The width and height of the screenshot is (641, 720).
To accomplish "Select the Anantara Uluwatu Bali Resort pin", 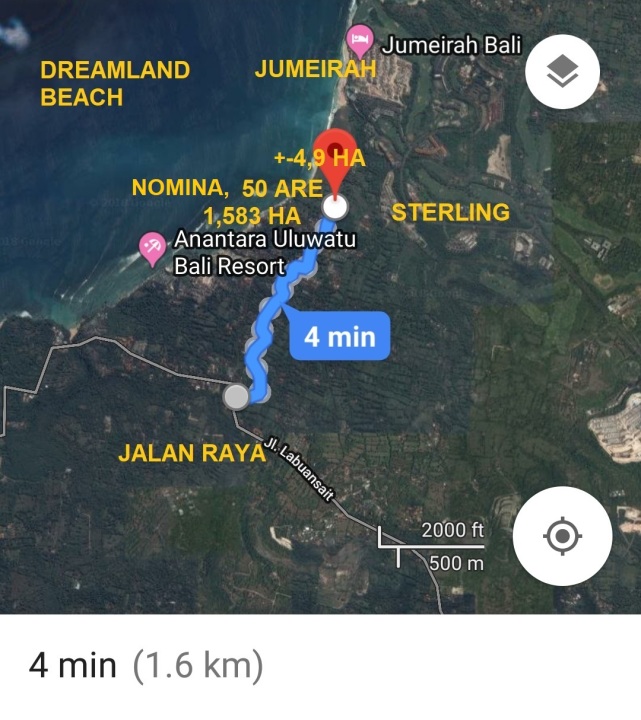I will click(x=152, y=247).
